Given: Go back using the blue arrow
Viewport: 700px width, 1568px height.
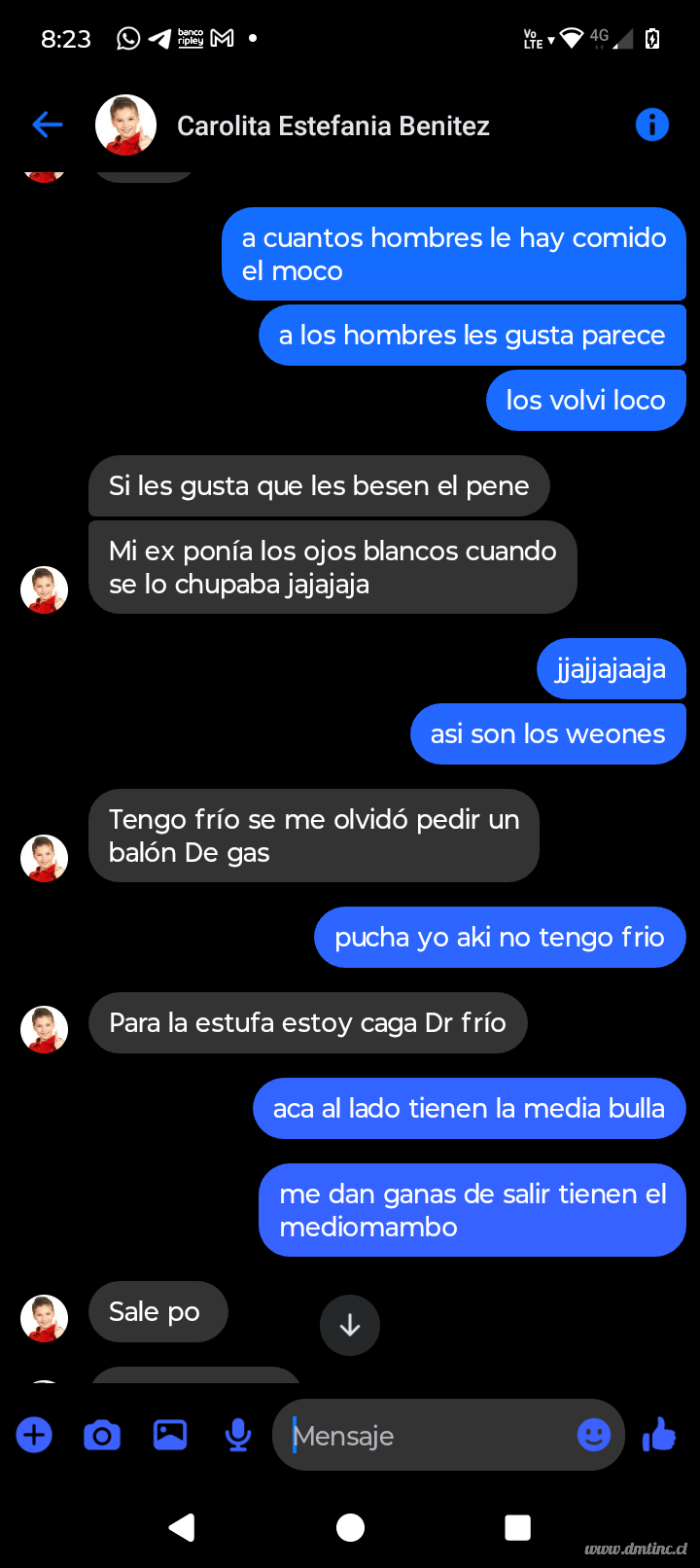Looking at the screenshot, I should [47, 125].
